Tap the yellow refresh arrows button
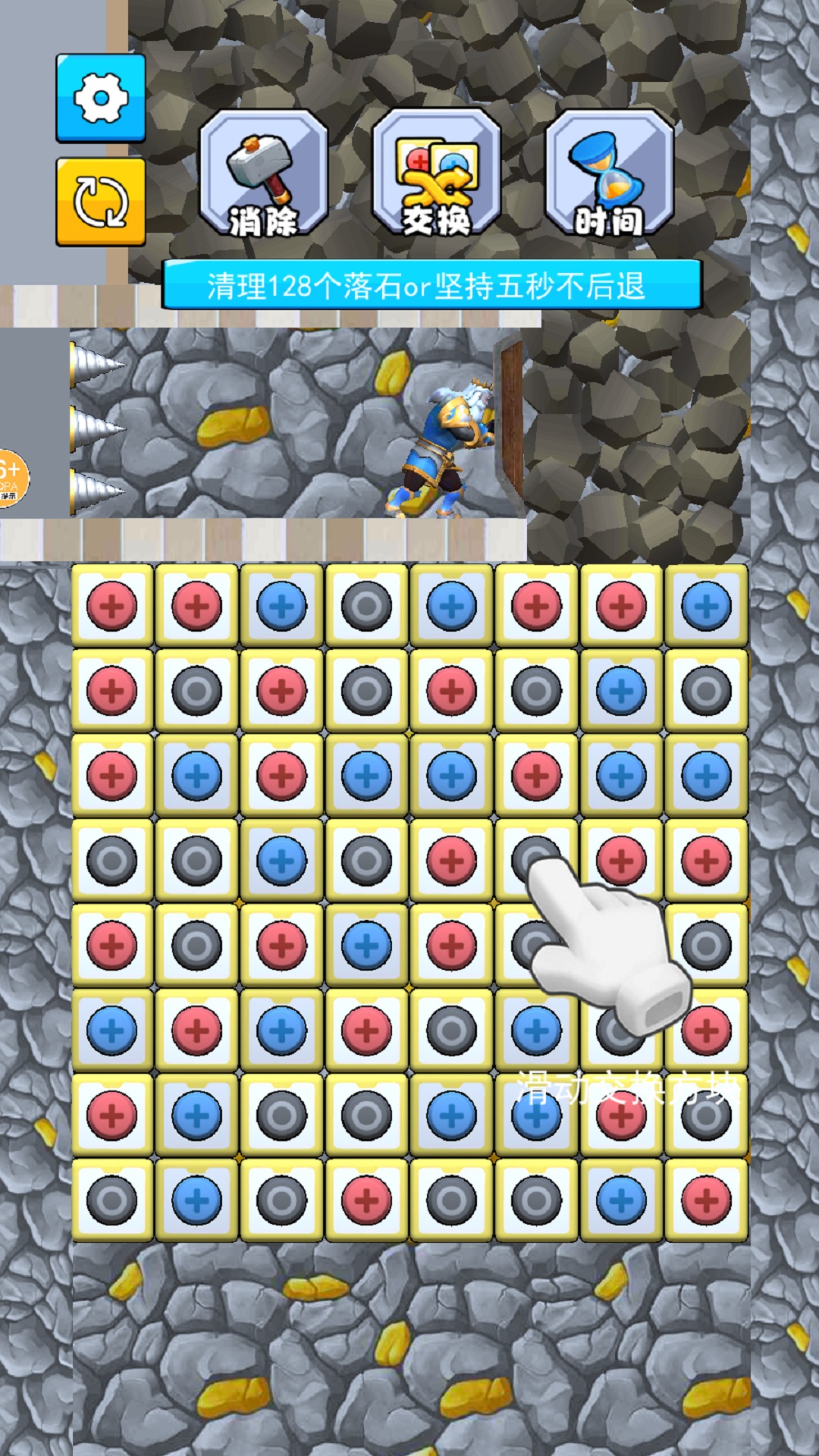 (101, 202)
